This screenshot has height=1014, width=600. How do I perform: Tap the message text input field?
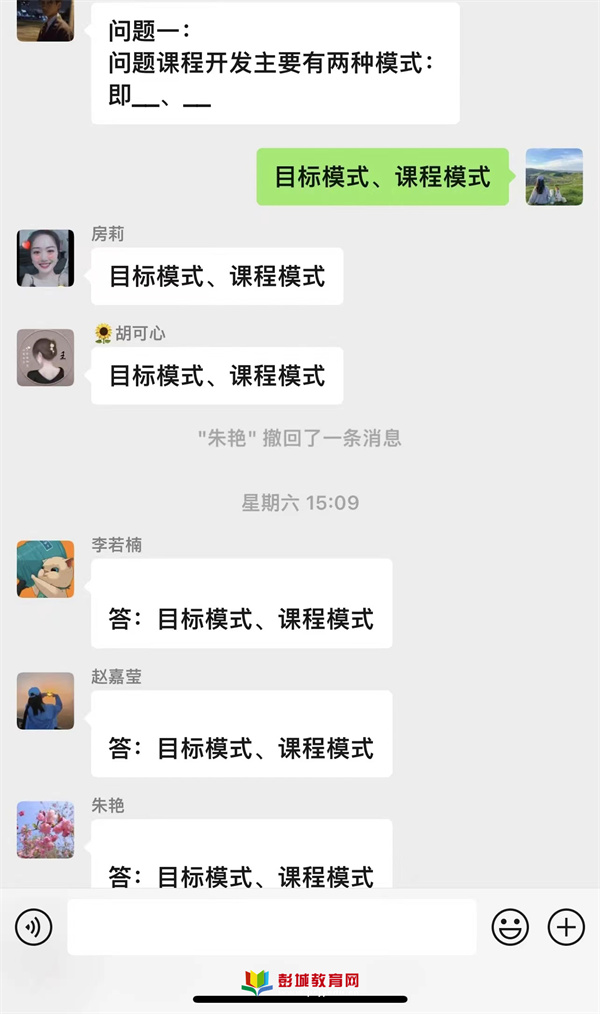coord(271,928)
